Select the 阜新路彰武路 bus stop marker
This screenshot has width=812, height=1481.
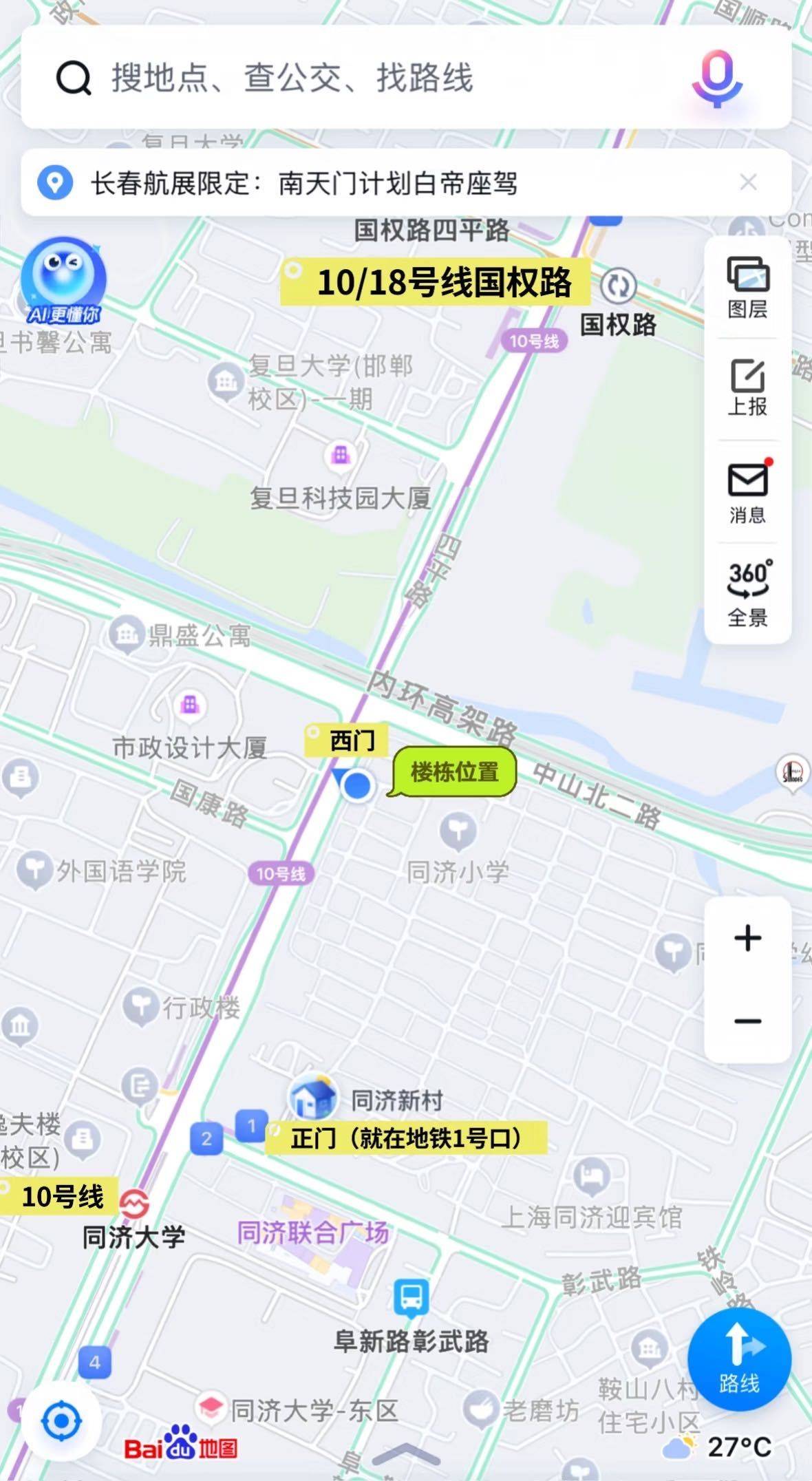tap(412, 1297)
